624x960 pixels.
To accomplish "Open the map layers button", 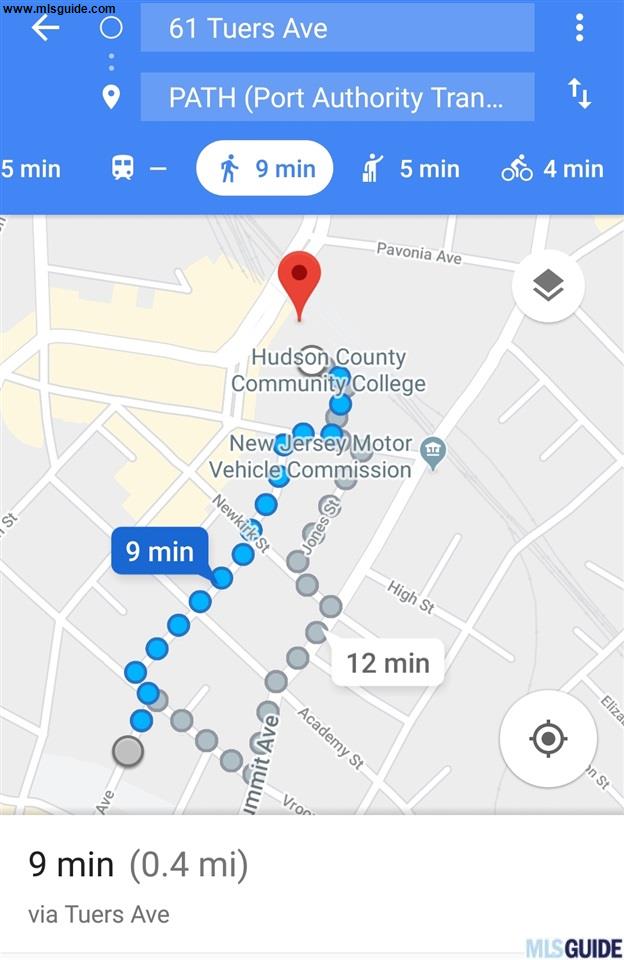I will 548,286.
